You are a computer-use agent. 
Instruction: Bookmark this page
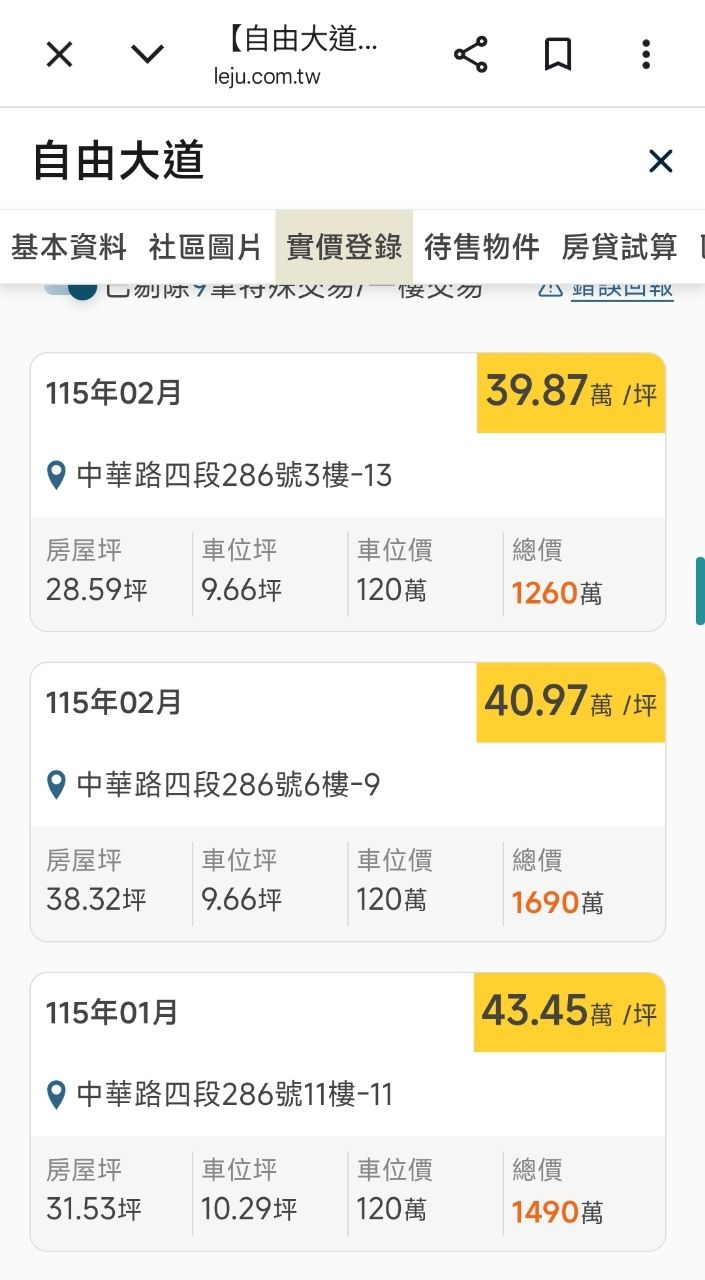[x=558, y=54]
